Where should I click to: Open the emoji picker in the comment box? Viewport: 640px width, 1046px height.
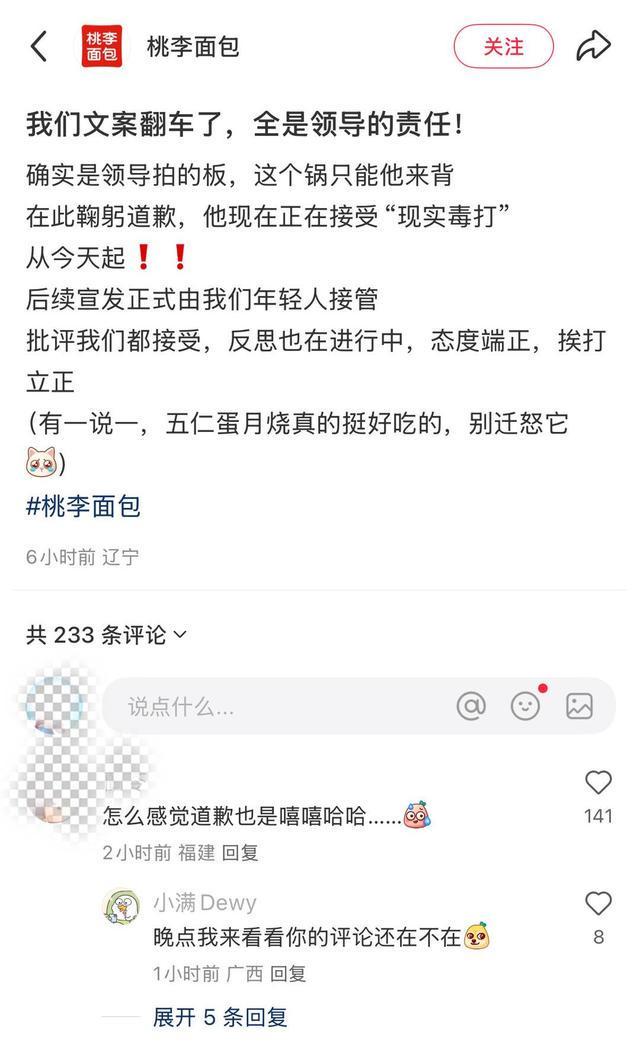526,706
